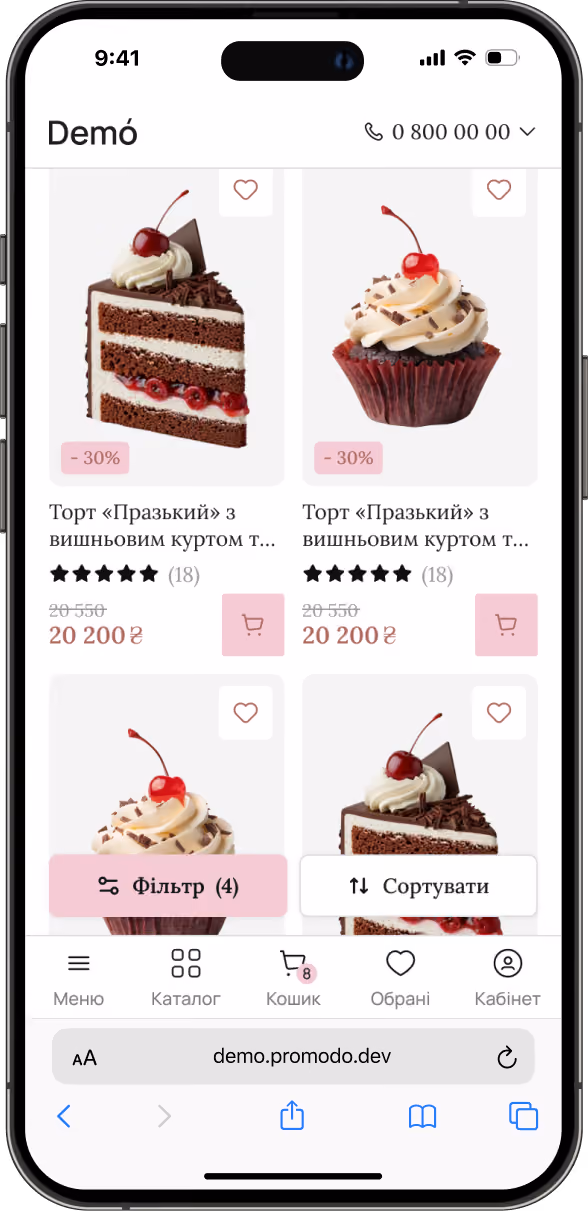The height and width of the screenshot is (1211, 588).
Task: Share this page from Safari toolbar
Action: click(292, 1115)
